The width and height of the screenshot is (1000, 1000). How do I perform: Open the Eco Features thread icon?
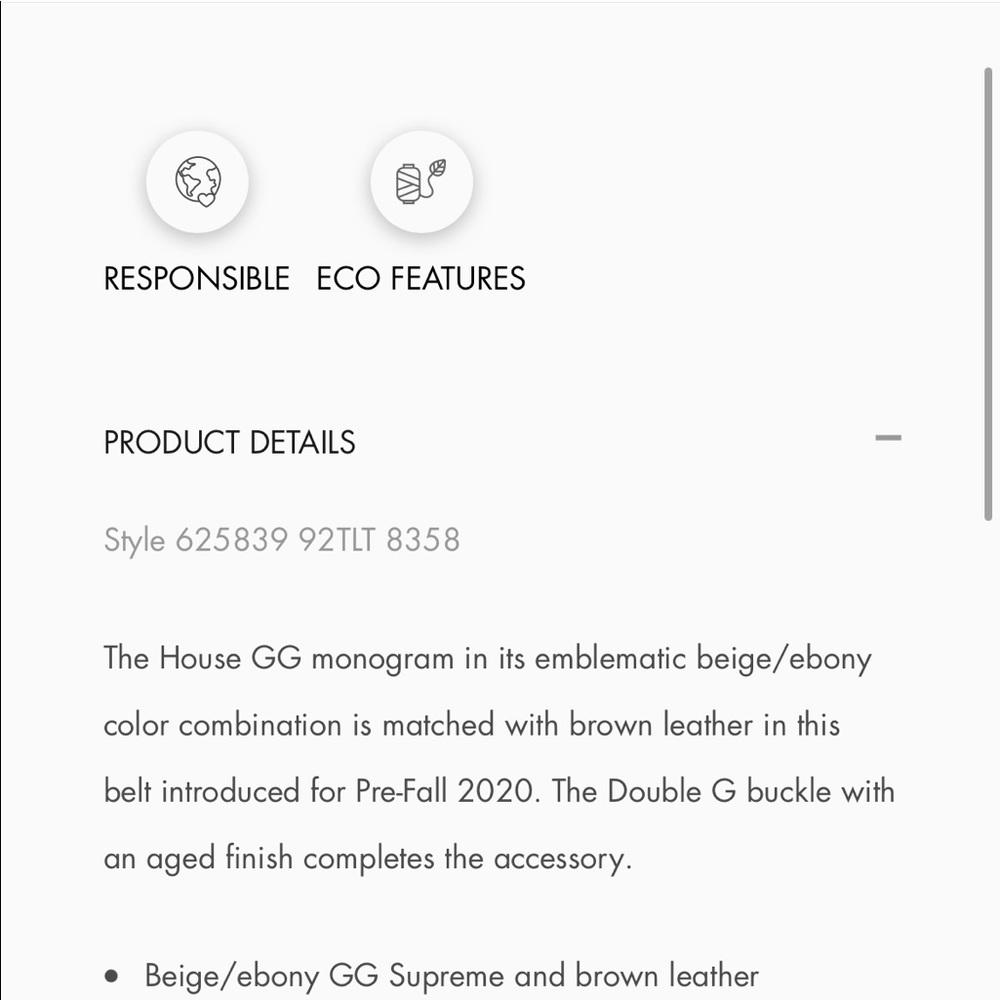tap(421, 182)
